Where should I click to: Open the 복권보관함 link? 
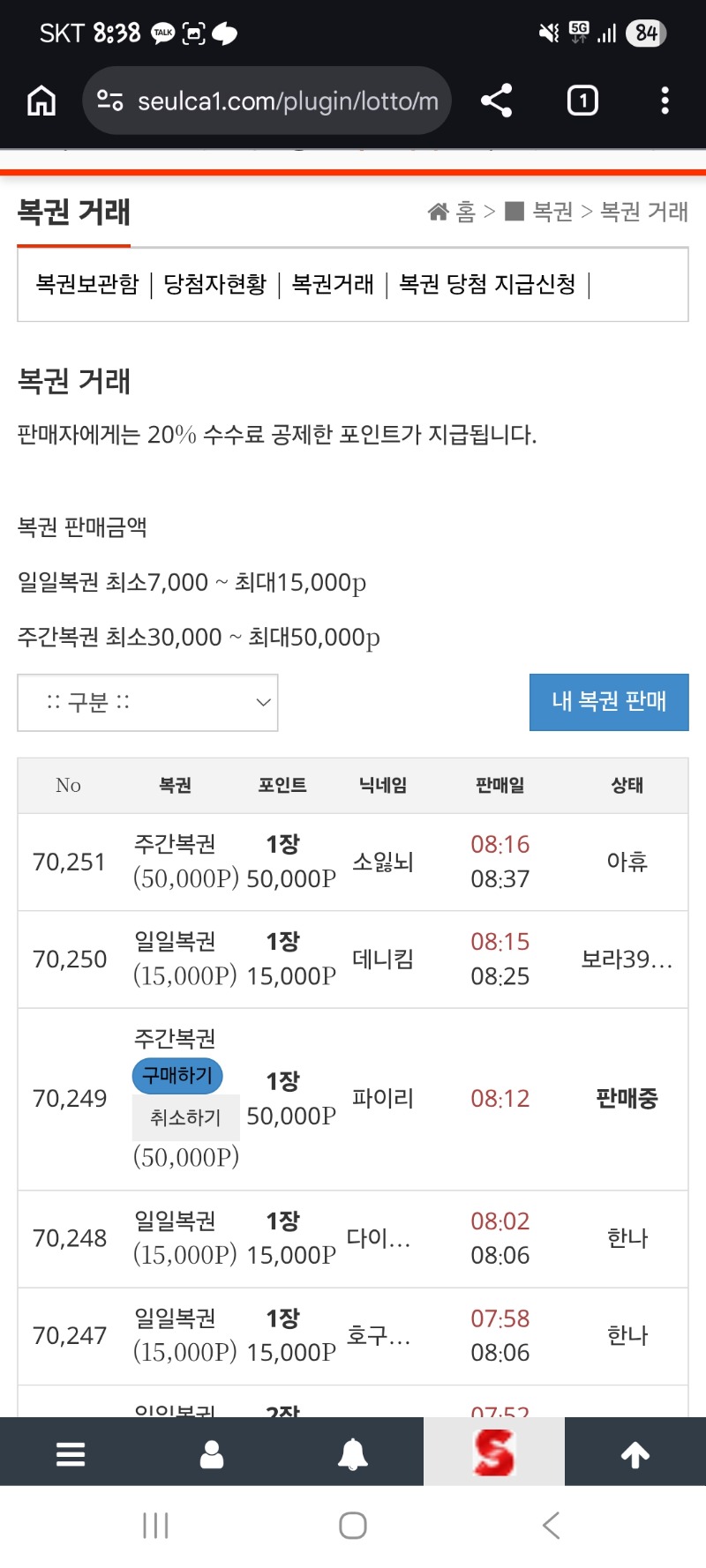click(87, 284)
